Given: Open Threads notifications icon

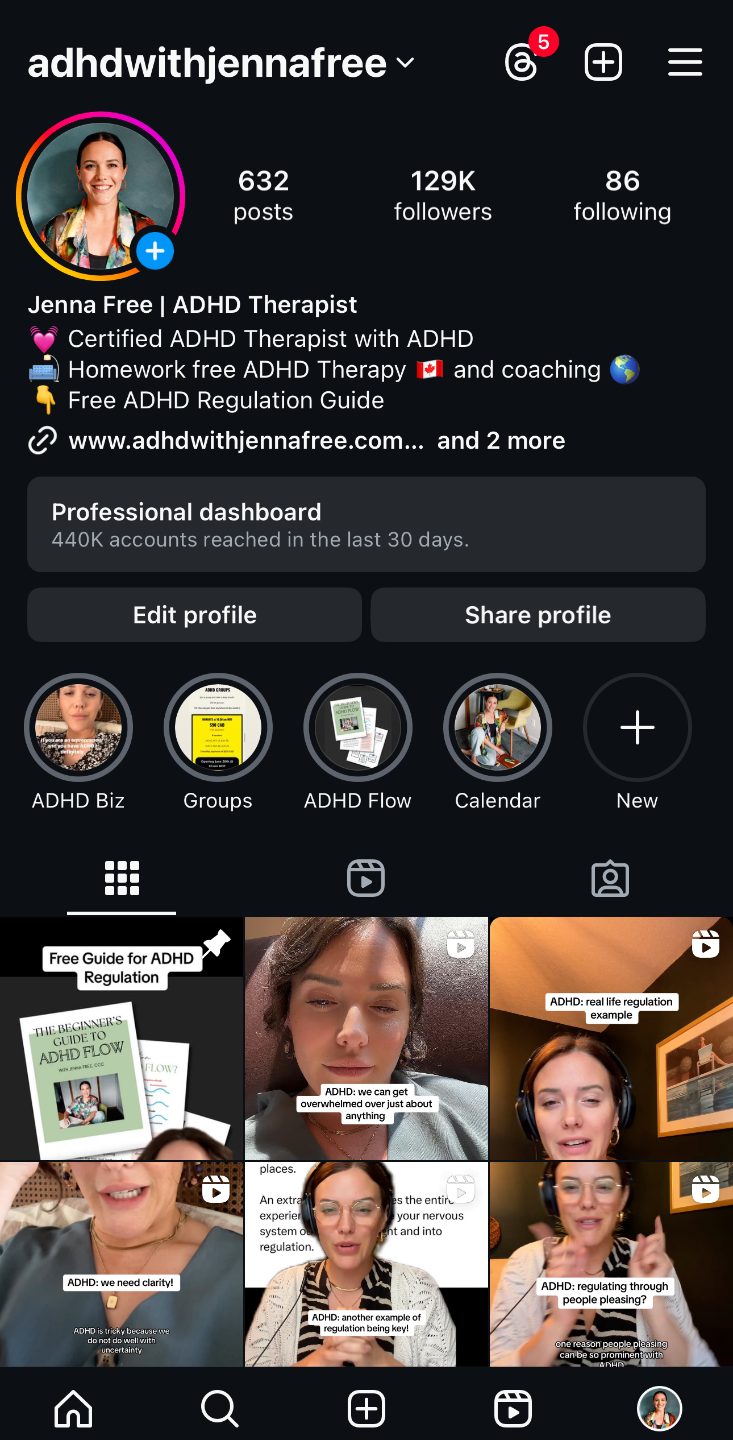Looking at the screenshot, I should 522,63.
